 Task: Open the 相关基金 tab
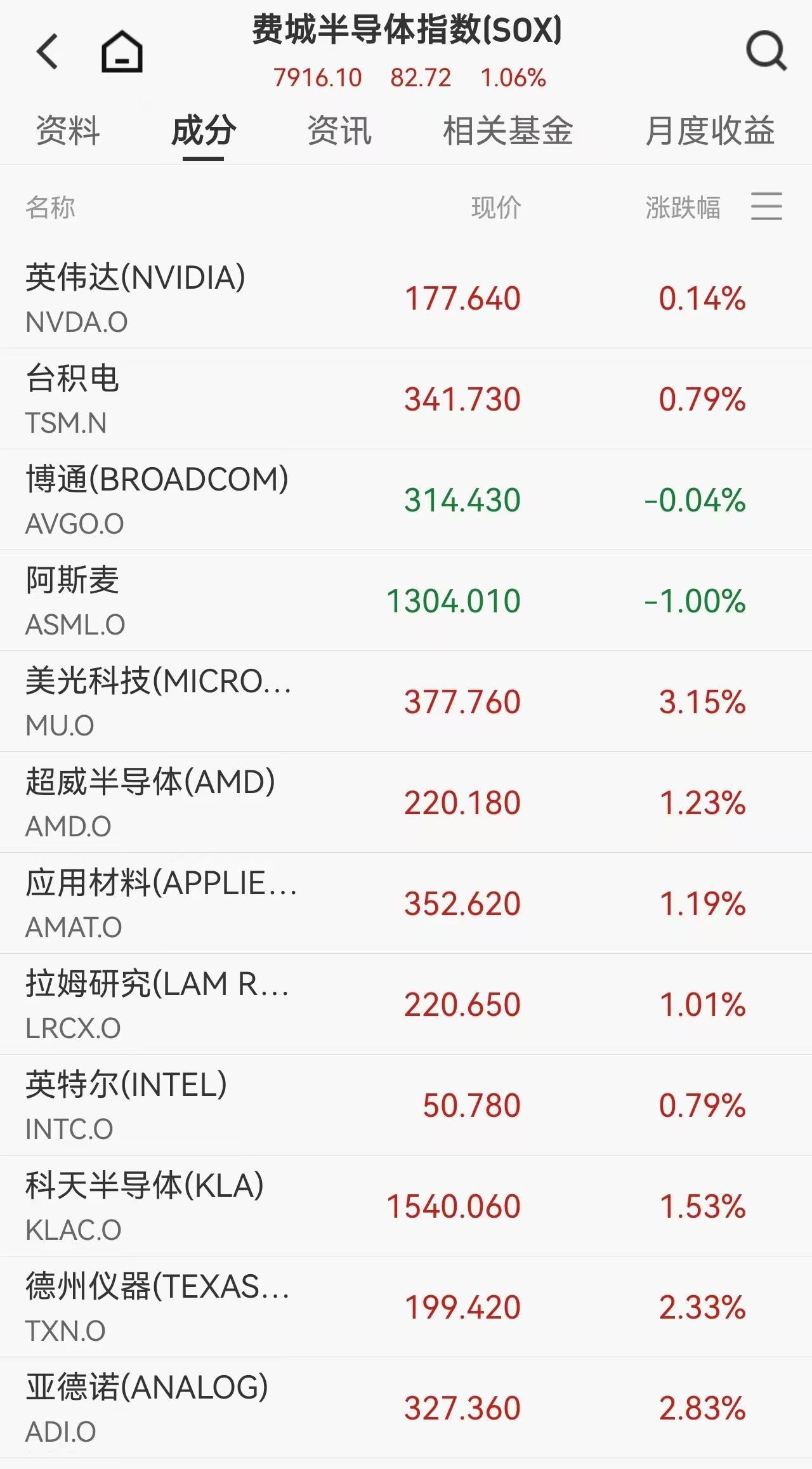[509, 131]
